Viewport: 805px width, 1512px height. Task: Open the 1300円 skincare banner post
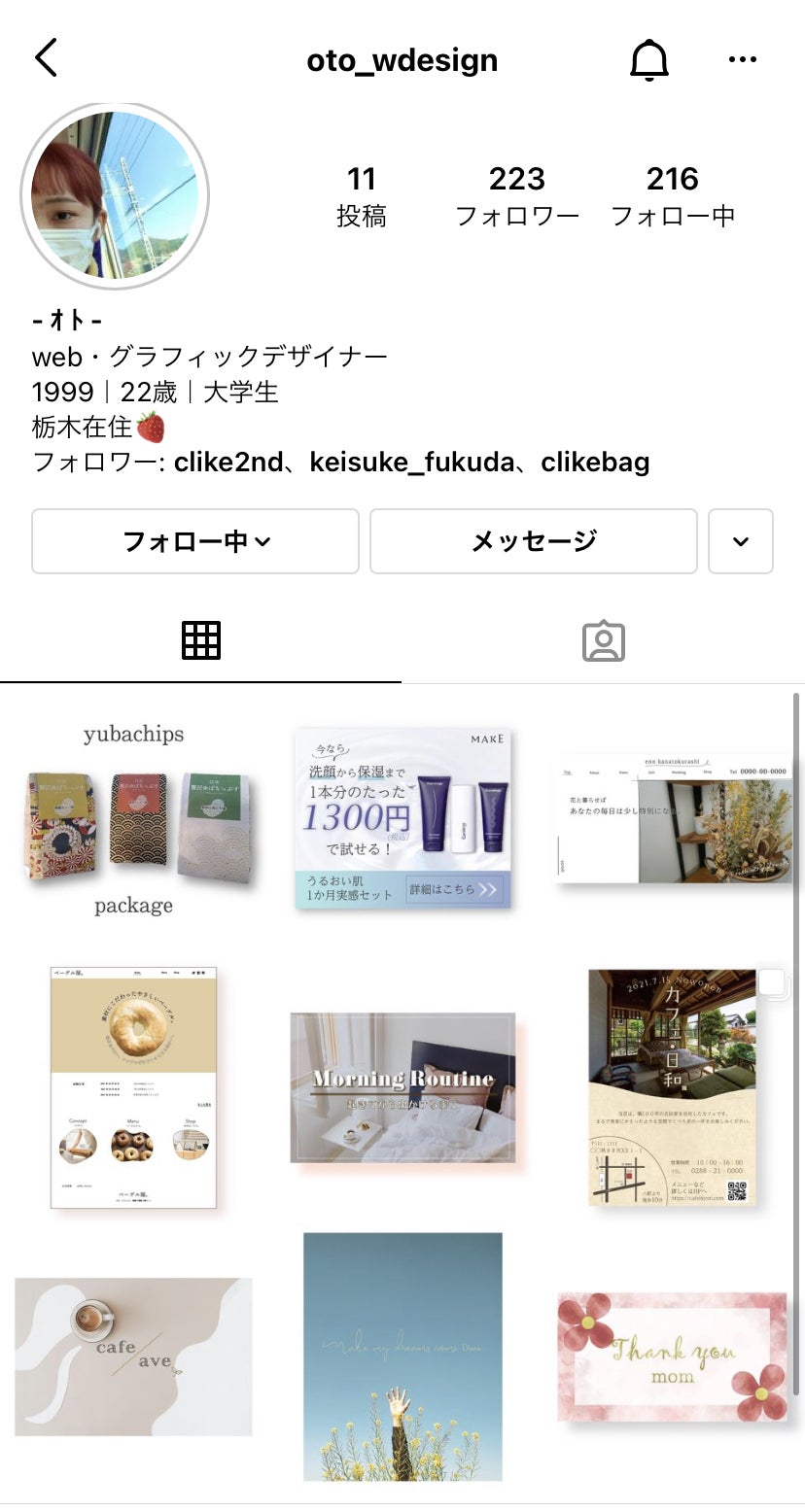click(x=402, y=819)
